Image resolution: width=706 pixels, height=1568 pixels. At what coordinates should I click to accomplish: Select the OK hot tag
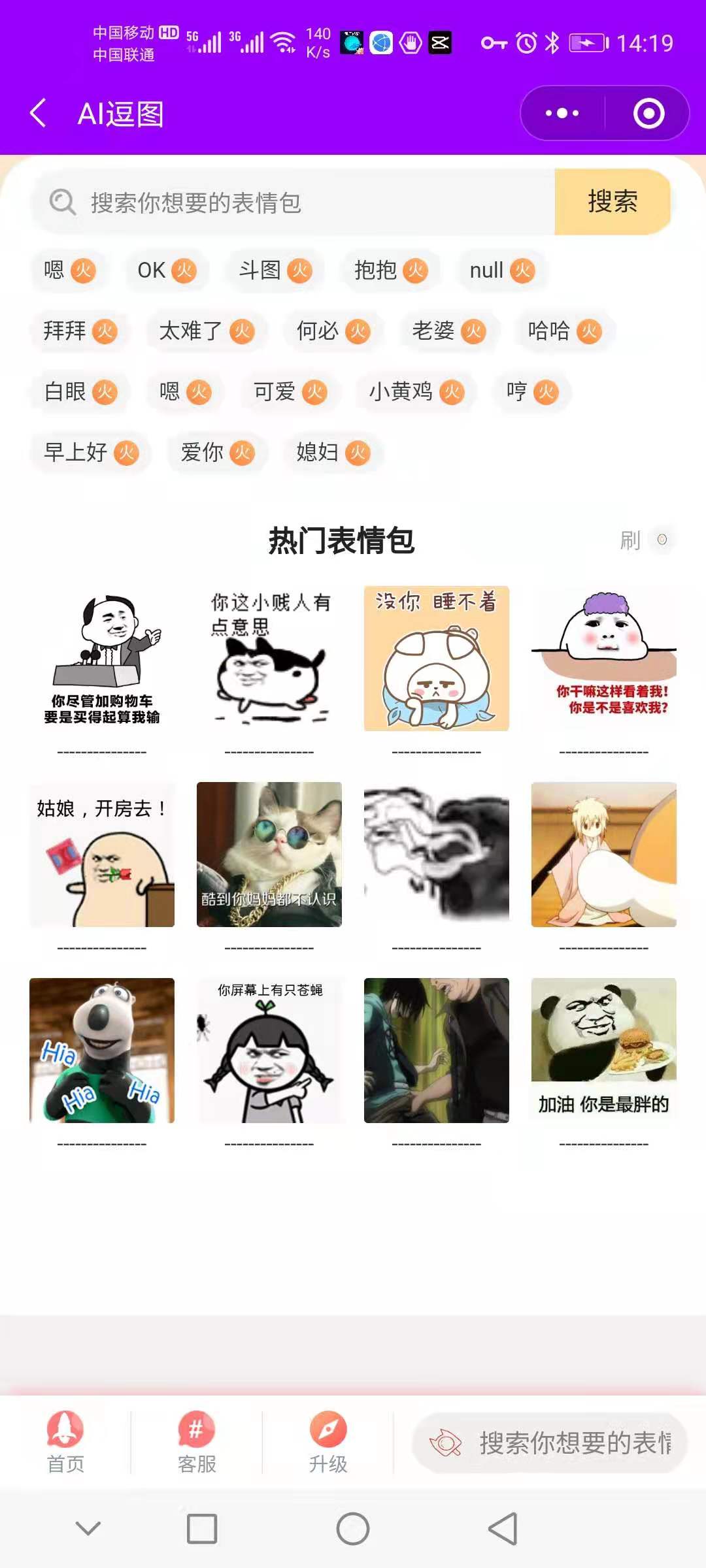(166, 270)
